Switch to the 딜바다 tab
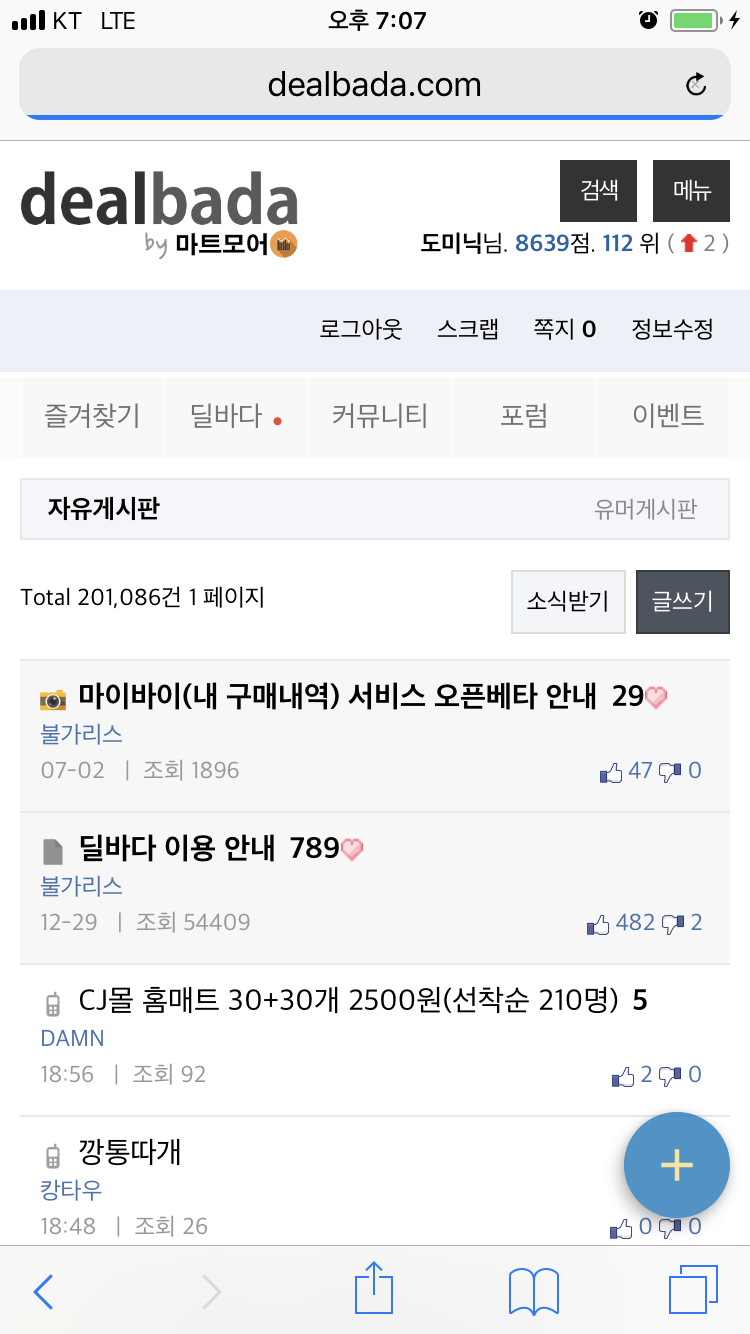This screenshot has height=1334, width=750. tap(236, 416)
